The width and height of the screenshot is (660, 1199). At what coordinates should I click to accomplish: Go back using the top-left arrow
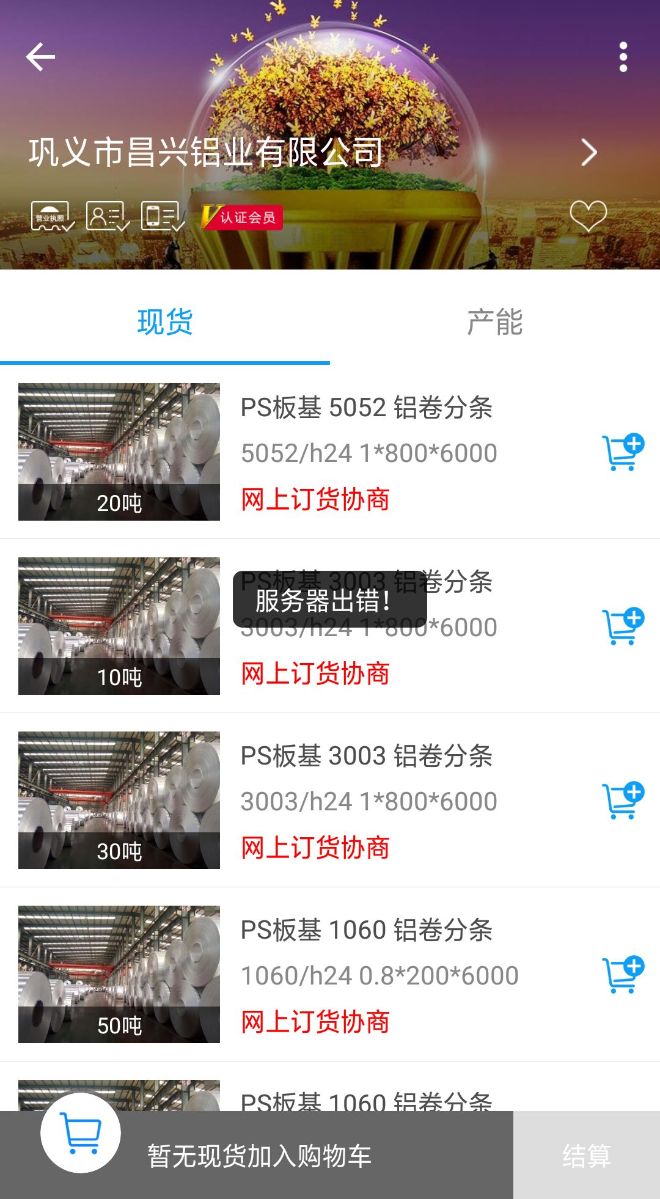pos(40,57)
